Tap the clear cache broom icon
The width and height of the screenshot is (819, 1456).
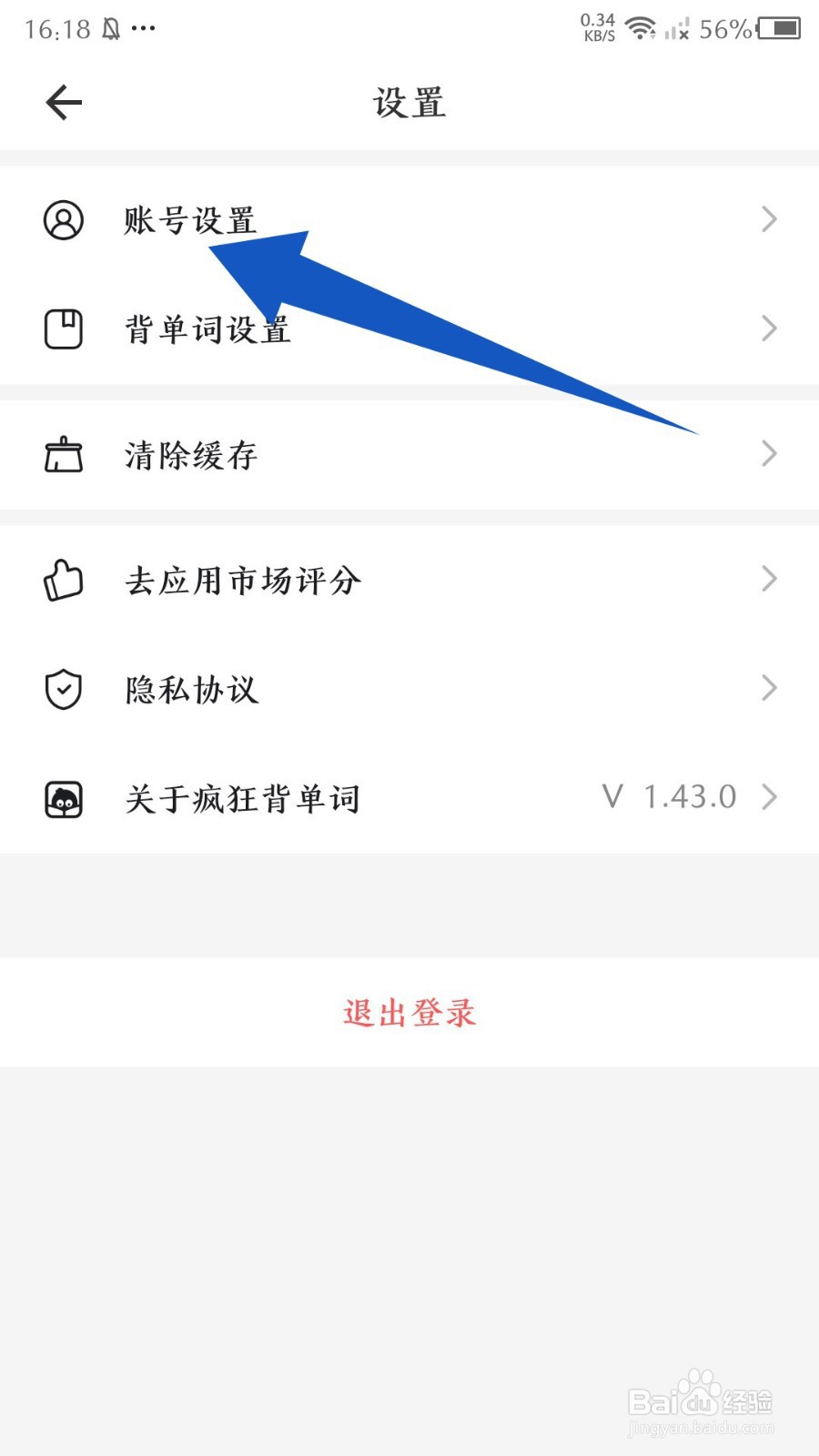(62, 455)
